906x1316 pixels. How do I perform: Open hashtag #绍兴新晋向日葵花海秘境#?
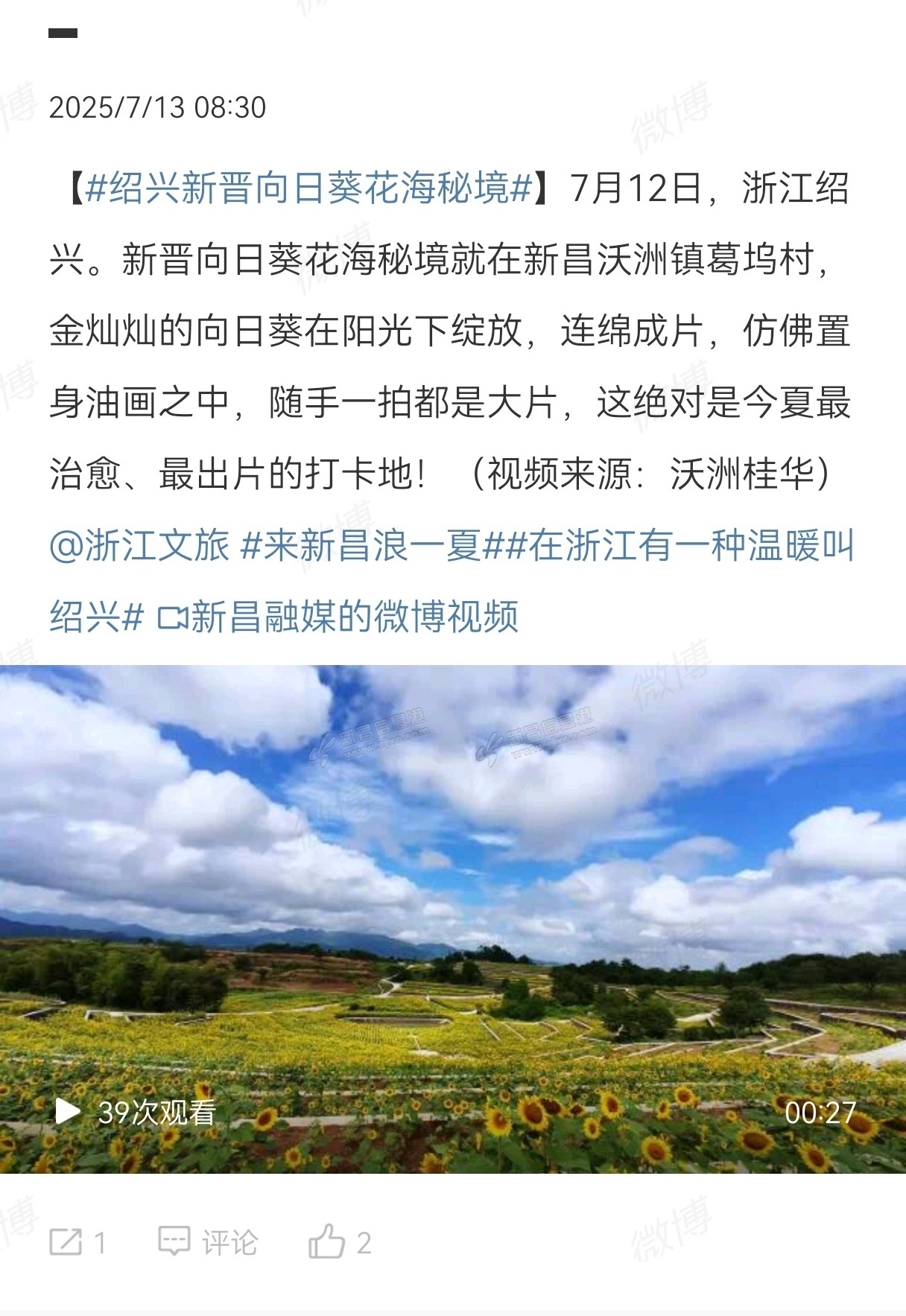pos(308,188)
